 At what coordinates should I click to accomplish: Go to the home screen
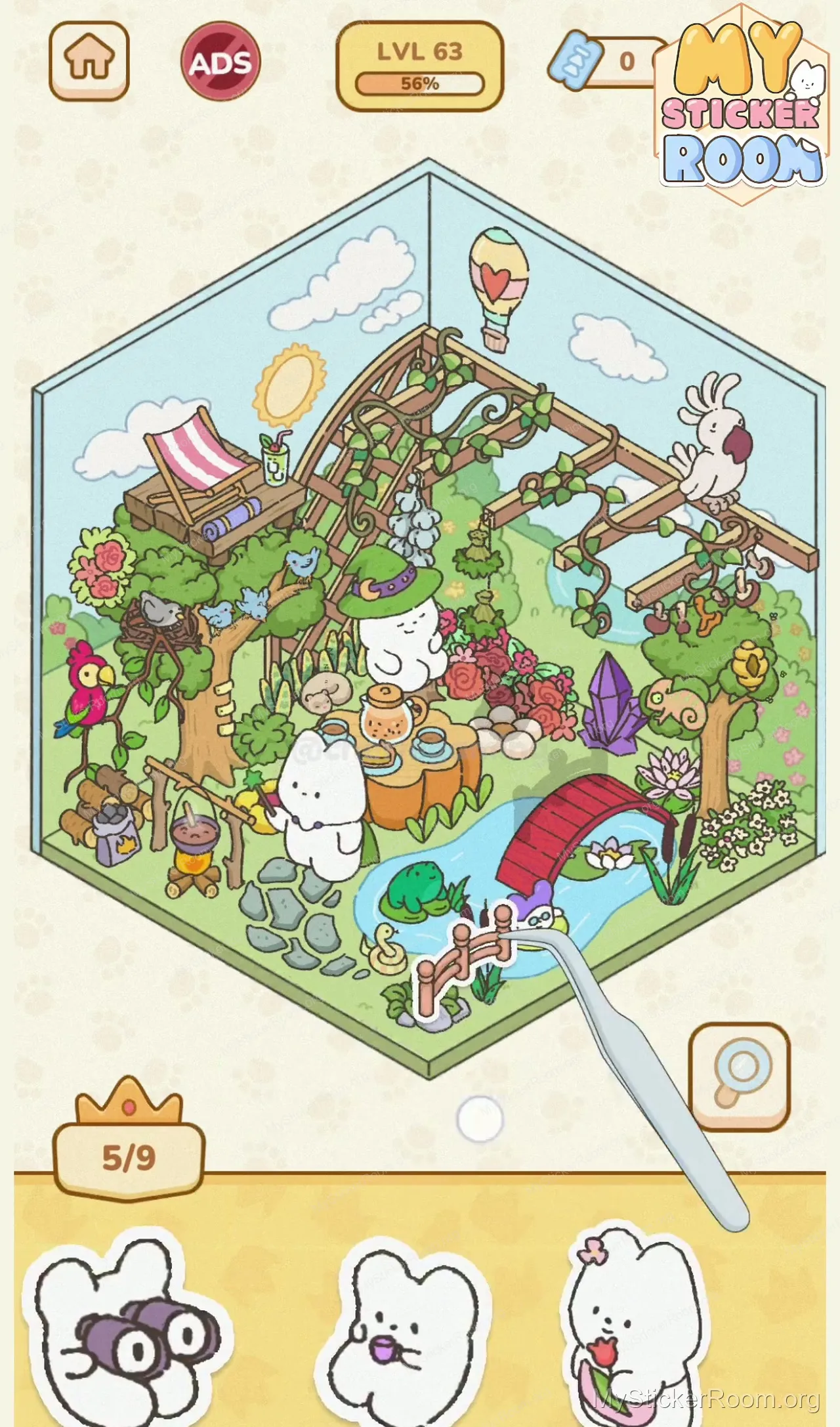(89, 60)
